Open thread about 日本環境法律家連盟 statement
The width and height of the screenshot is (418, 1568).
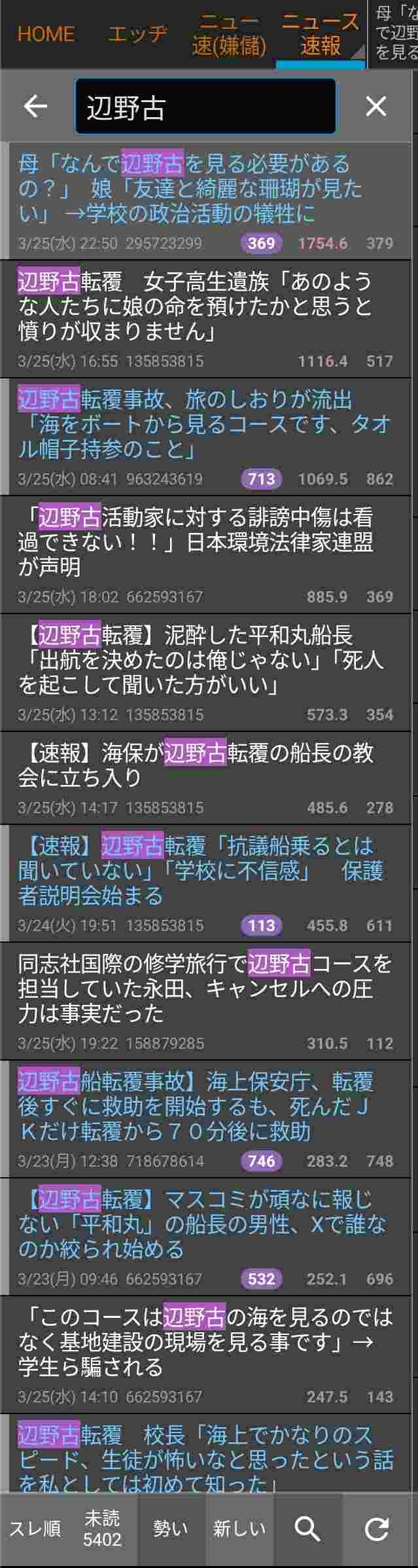coord(196,542)
